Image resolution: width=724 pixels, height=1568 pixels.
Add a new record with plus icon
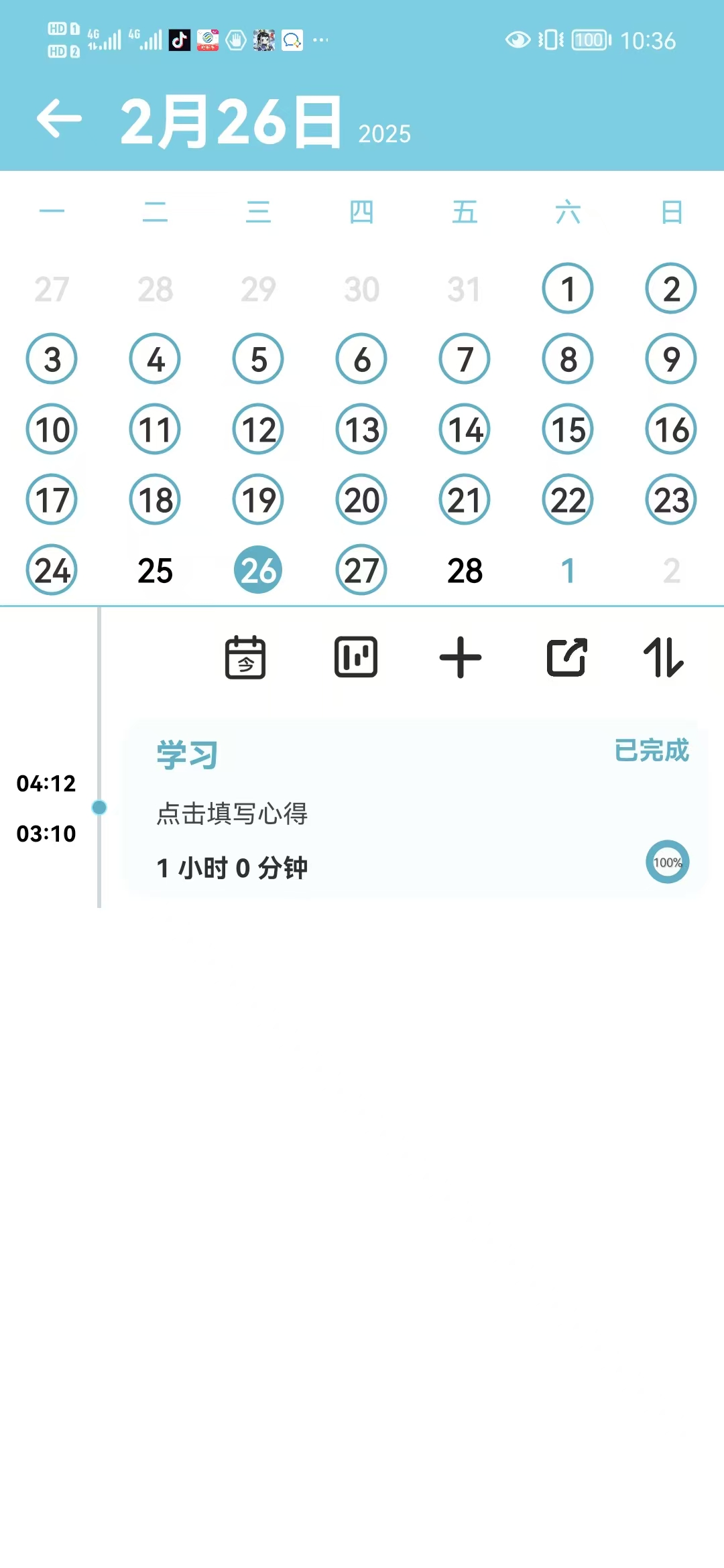[461, 657]
